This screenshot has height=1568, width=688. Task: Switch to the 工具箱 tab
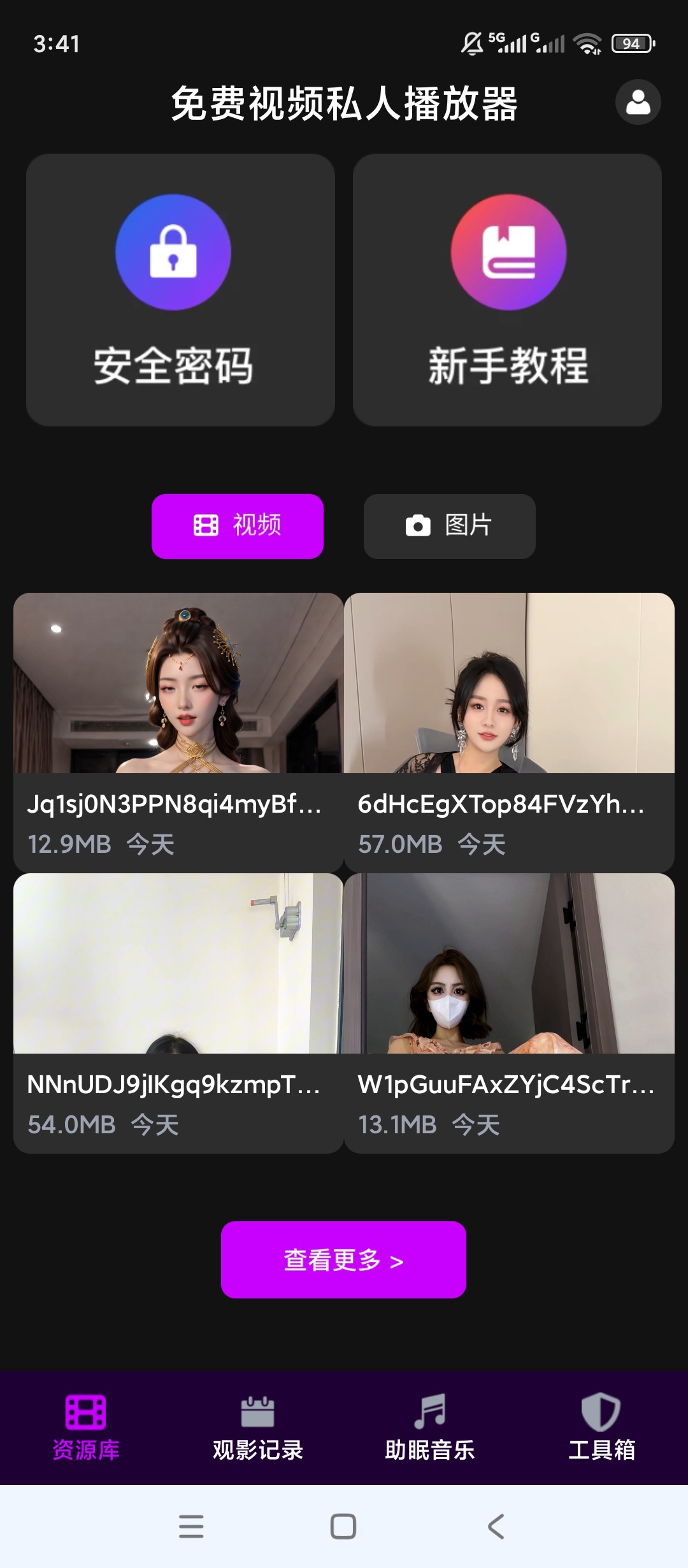click(x=602, y=1429)
